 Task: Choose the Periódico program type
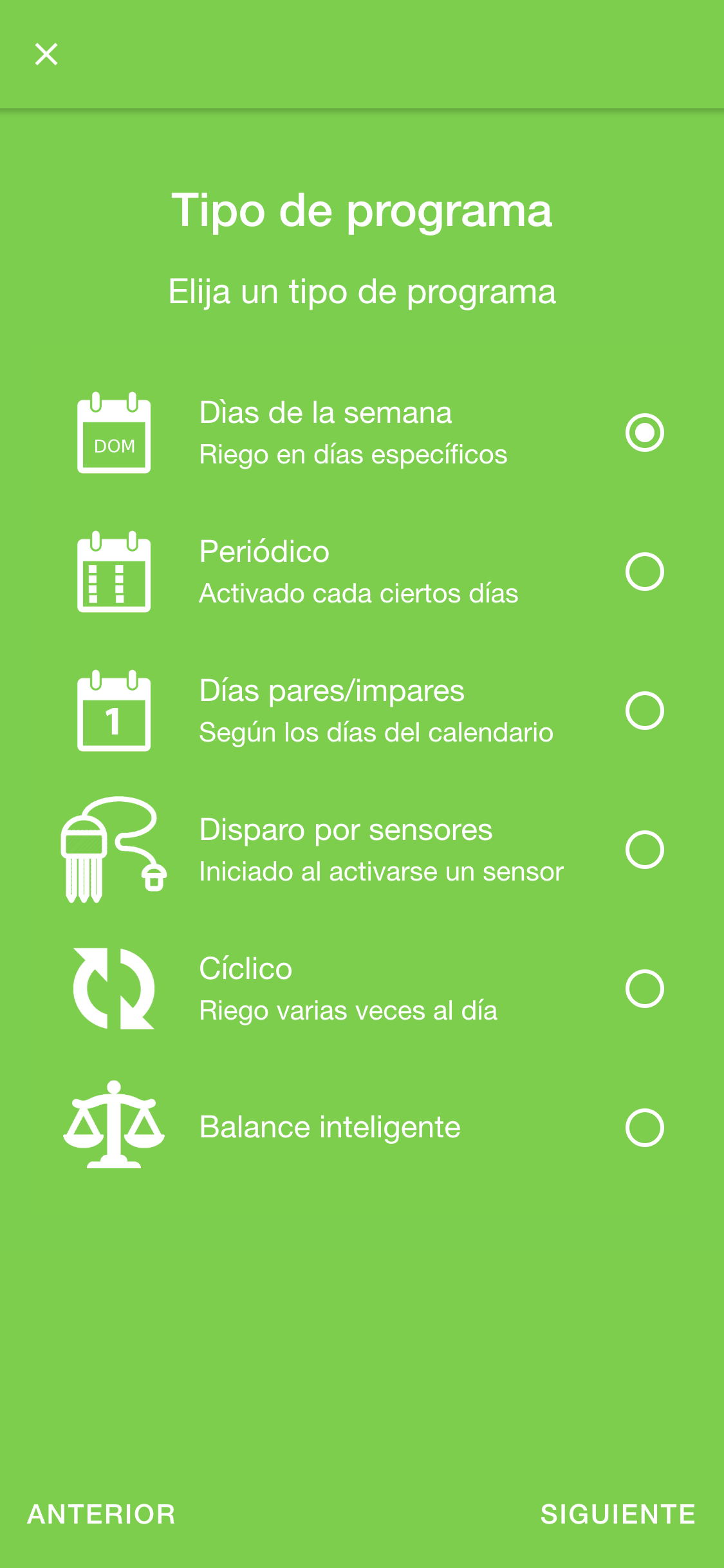click(x=644, y=572)
